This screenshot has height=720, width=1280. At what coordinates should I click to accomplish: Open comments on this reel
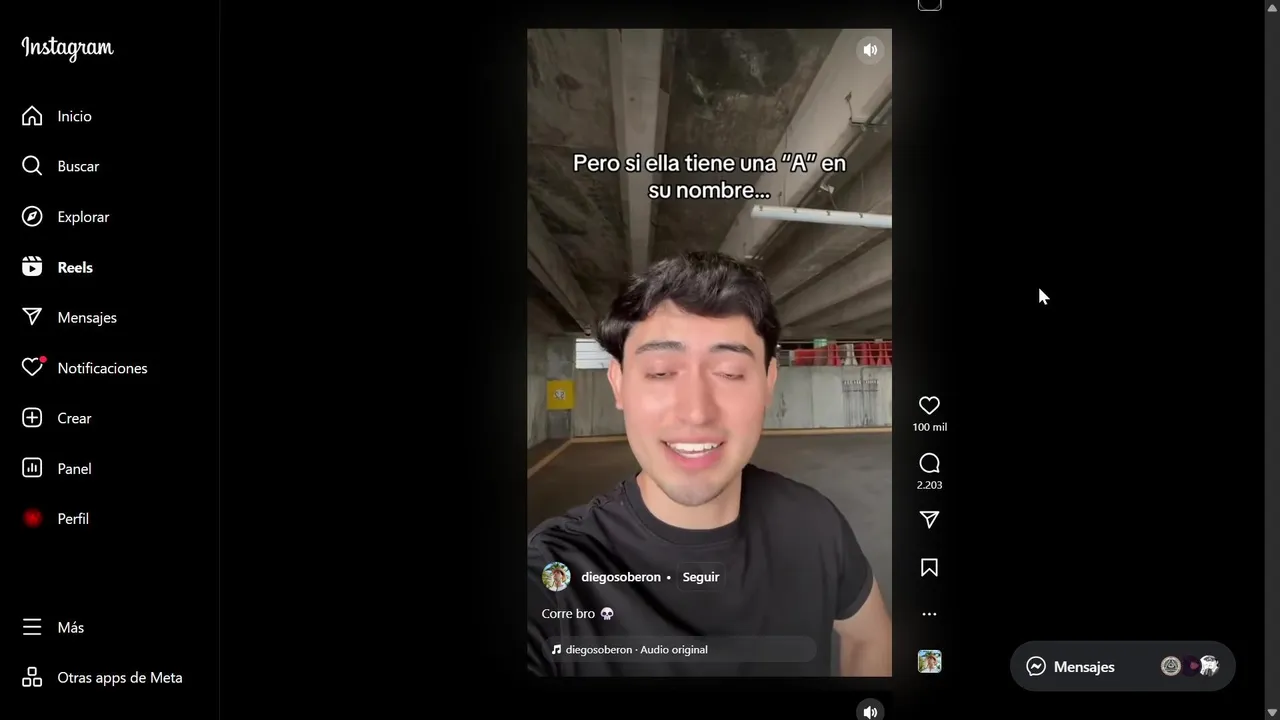(x=929, y=463)
